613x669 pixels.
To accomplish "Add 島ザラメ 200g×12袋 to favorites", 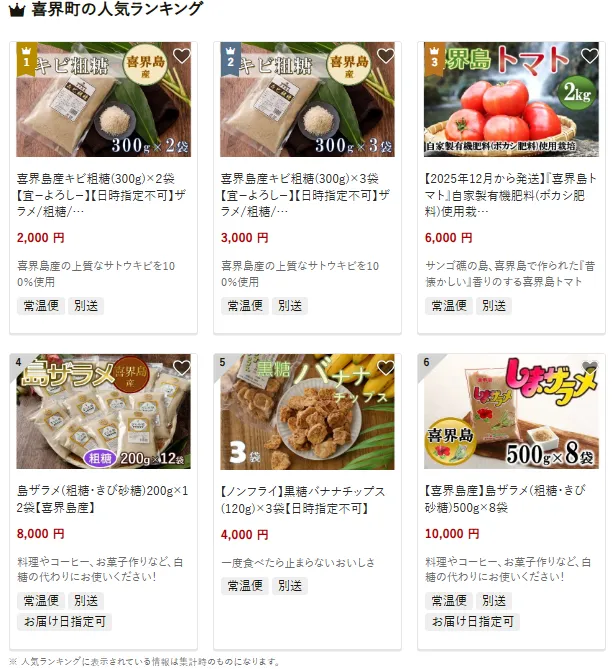I will (181, 368).
